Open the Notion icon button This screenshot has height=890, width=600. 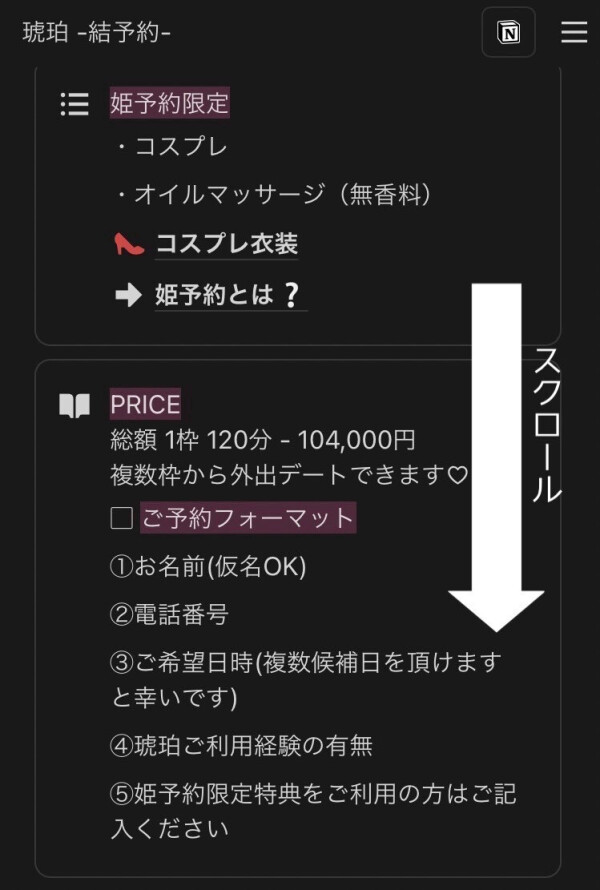(508, 33)
